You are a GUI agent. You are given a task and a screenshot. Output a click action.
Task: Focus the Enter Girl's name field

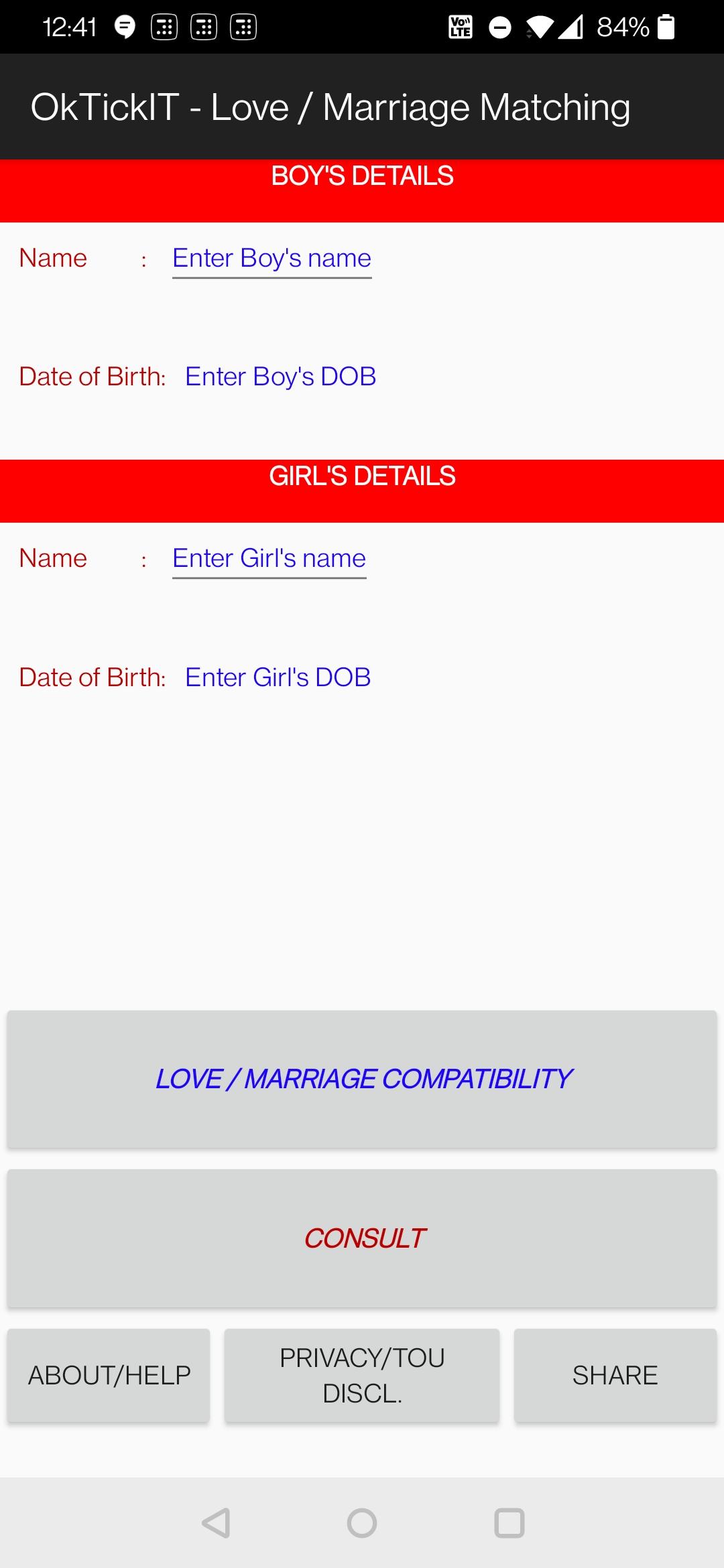tap(269, 559)
